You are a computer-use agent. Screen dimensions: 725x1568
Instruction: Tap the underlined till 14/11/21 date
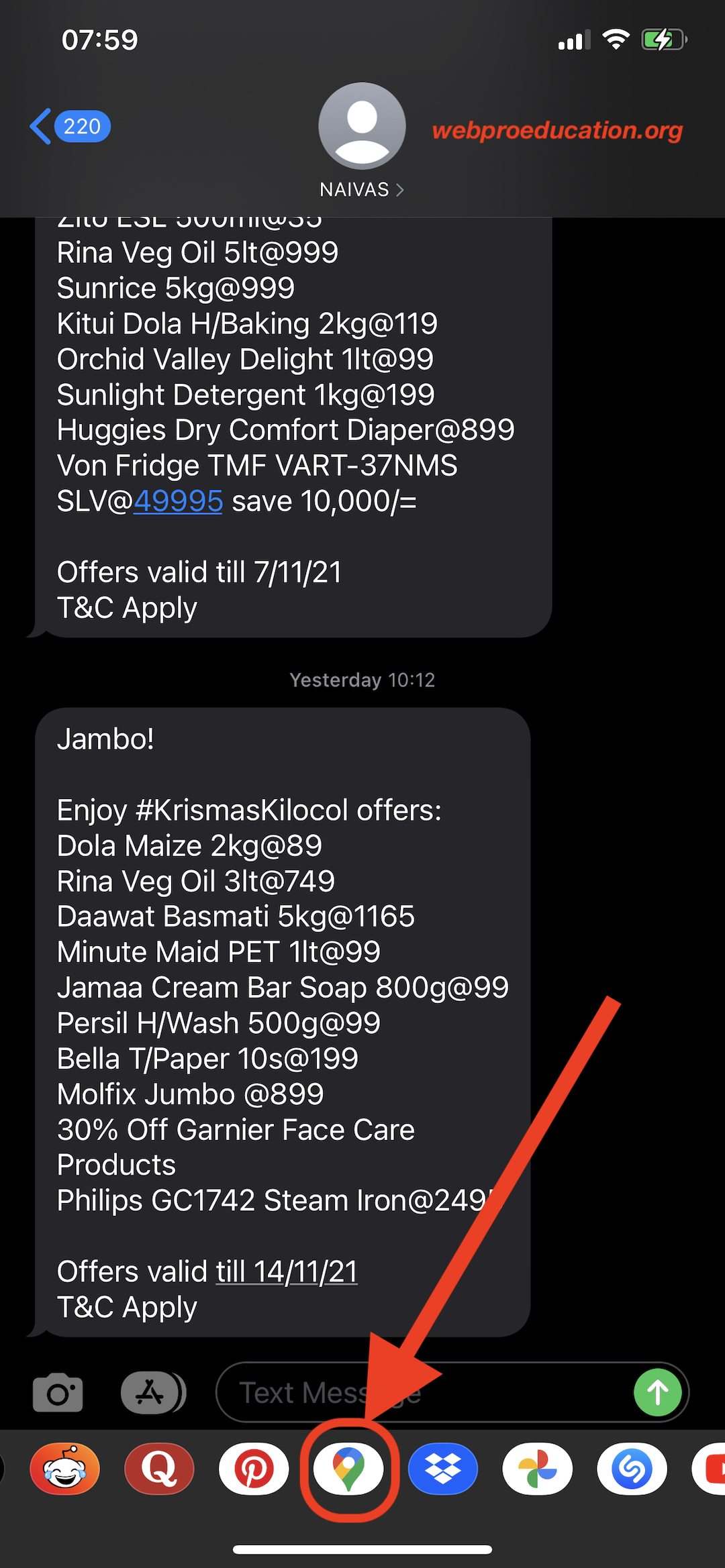click(287, 1271)
